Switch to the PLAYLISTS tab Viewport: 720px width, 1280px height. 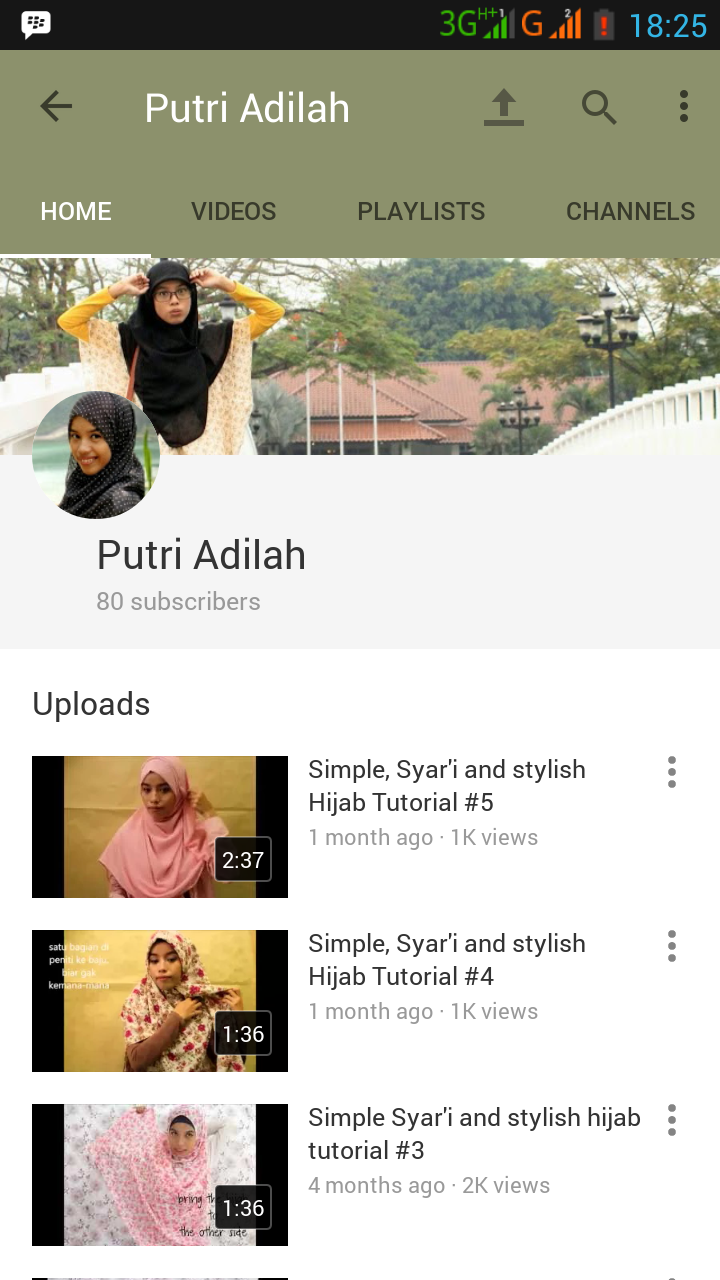(421, 212)
